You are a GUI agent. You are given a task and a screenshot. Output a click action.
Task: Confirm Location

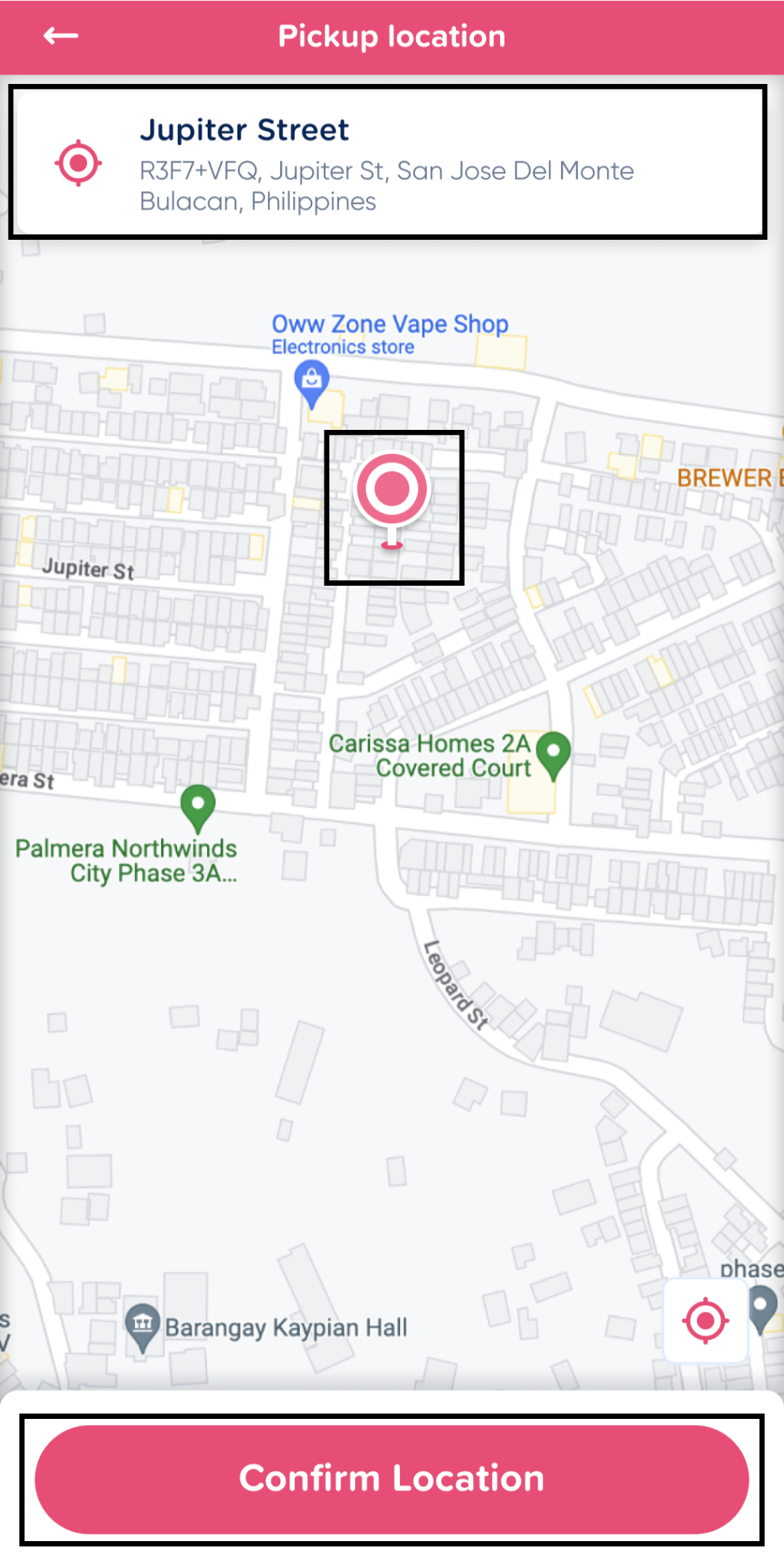pos(392,1478)
